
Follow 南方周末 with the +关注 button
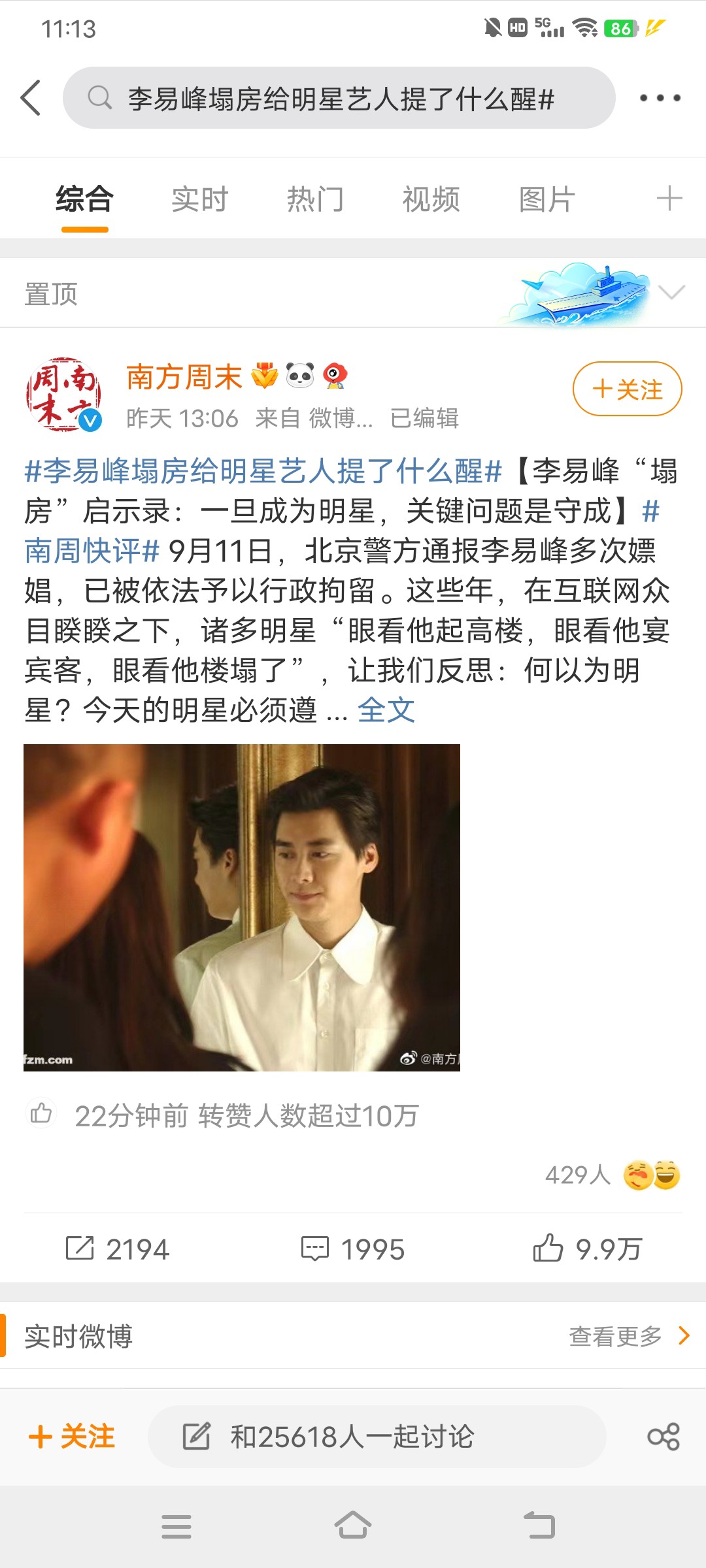[627, 389]
